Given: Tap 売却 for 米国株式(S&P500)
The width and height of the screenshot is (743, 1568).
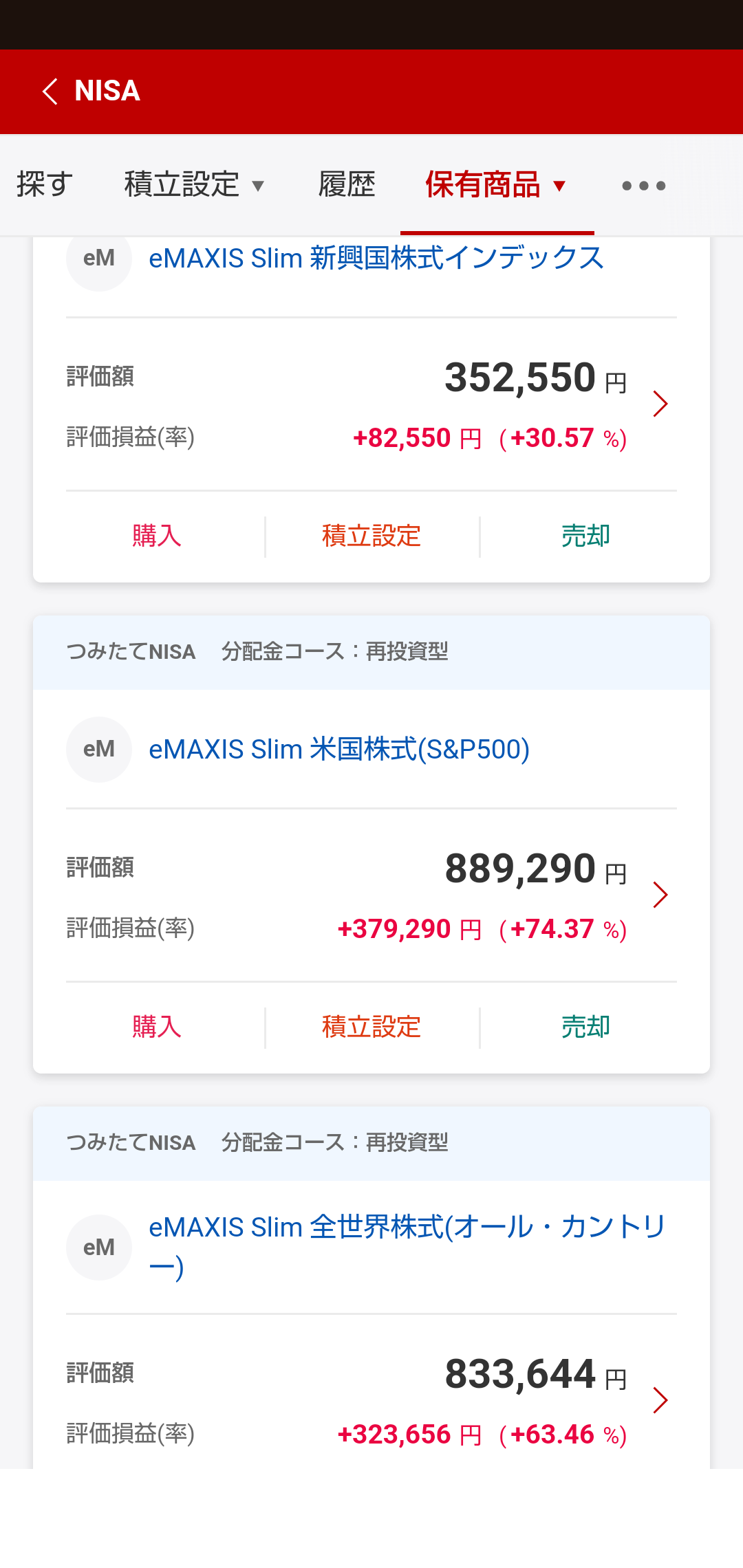Looking at the screenshot, I should pyautogui.click(x=585, y=1027).
